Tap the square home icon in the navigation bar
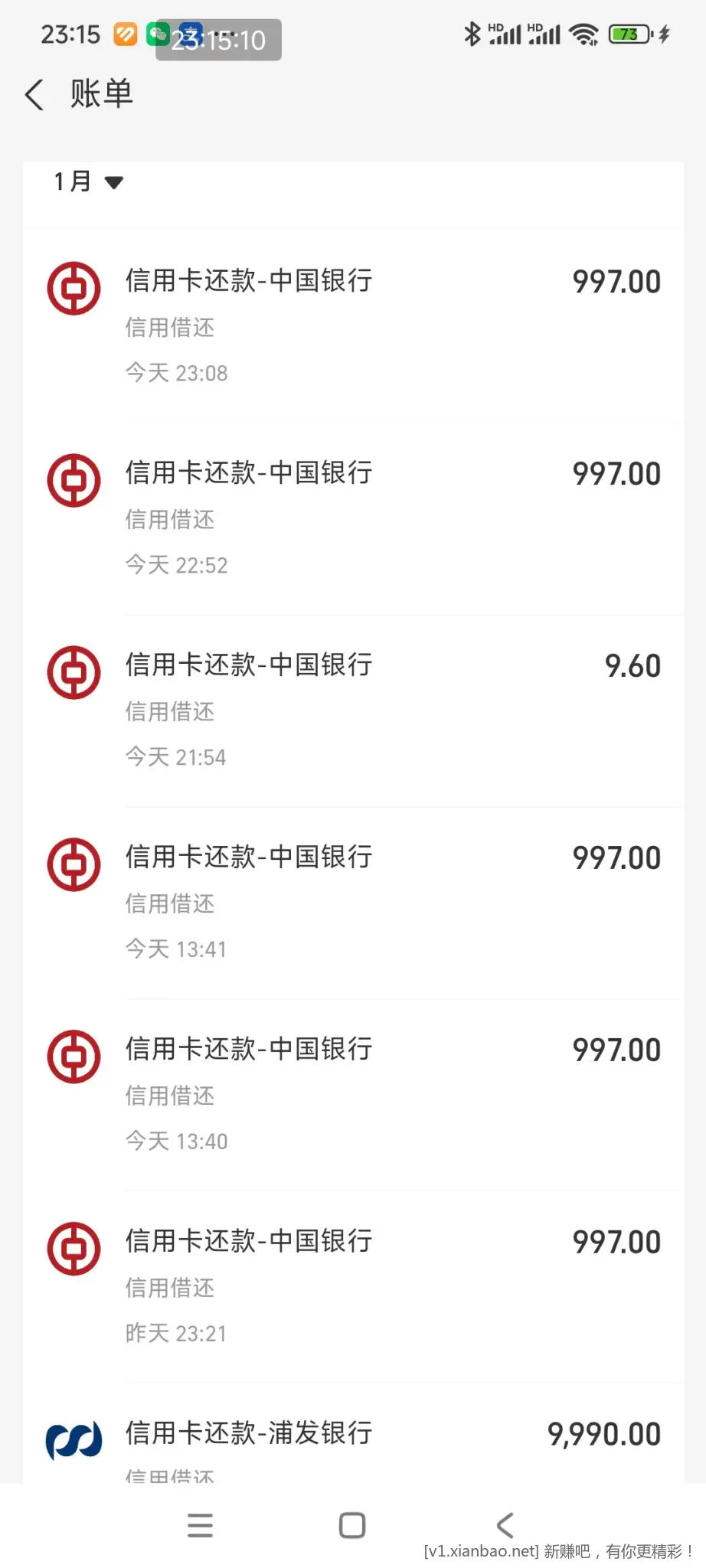Image resolution: width=706 pixels, height=1568 pixels. (x=351, y=1525)
